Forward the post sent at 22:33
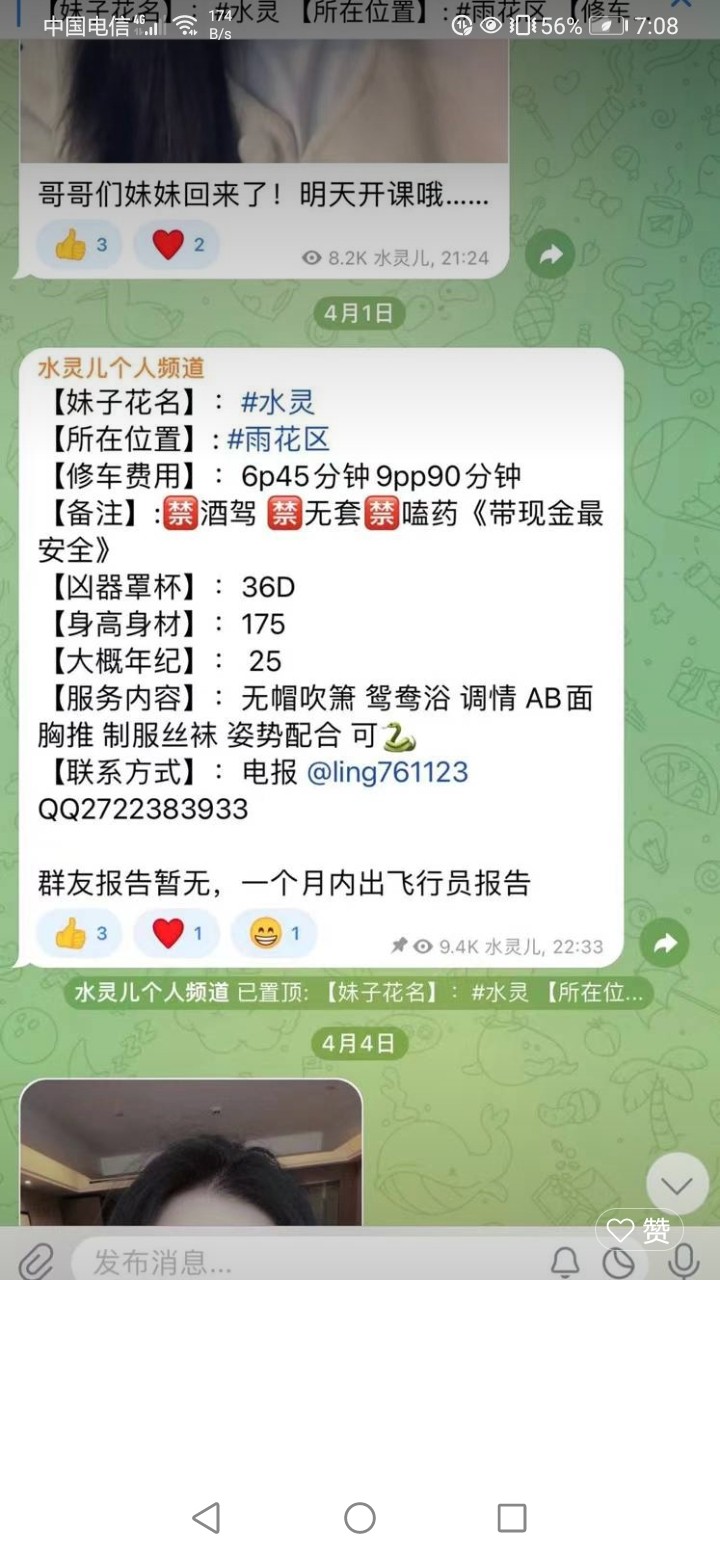 [665, 942]
